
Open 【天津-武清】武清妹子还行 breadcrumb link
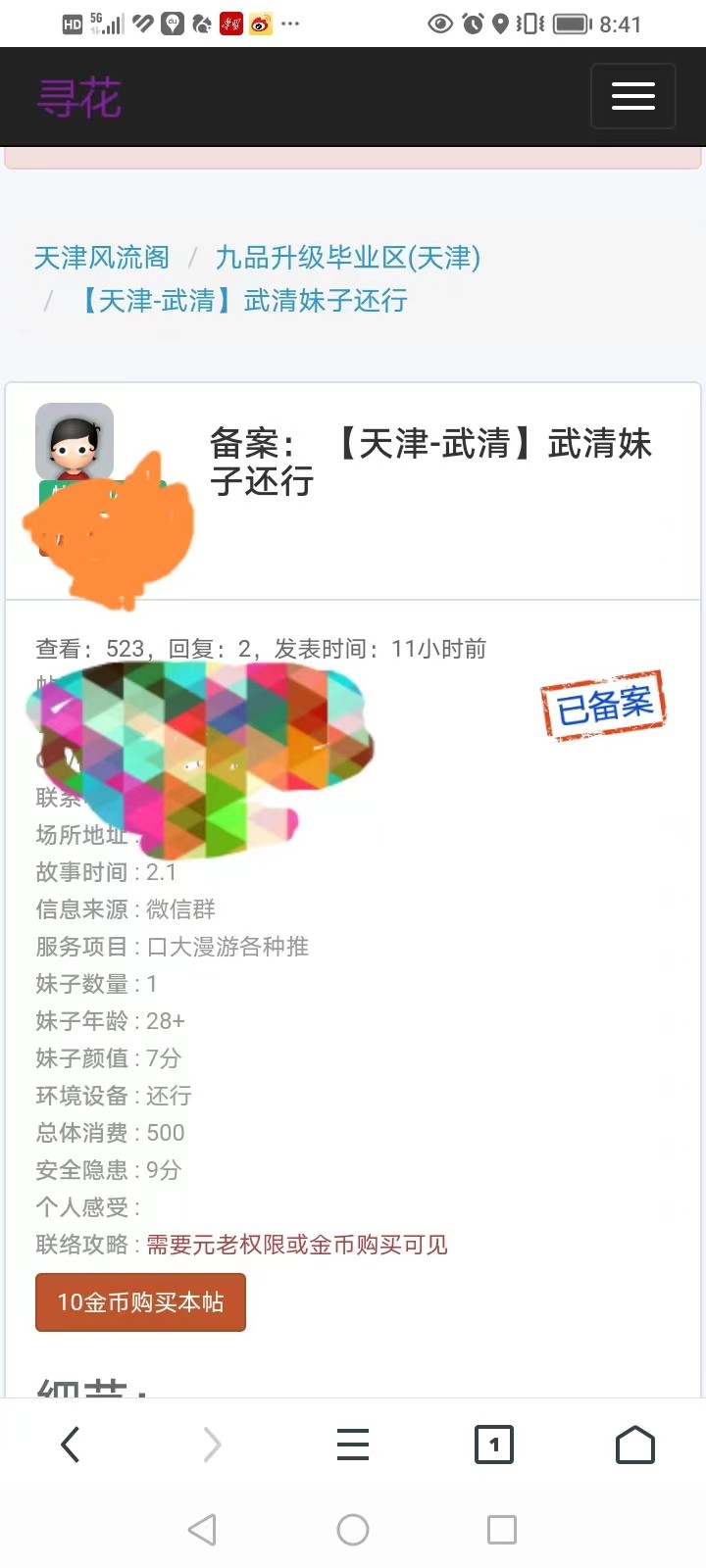(x=242, y=301)
